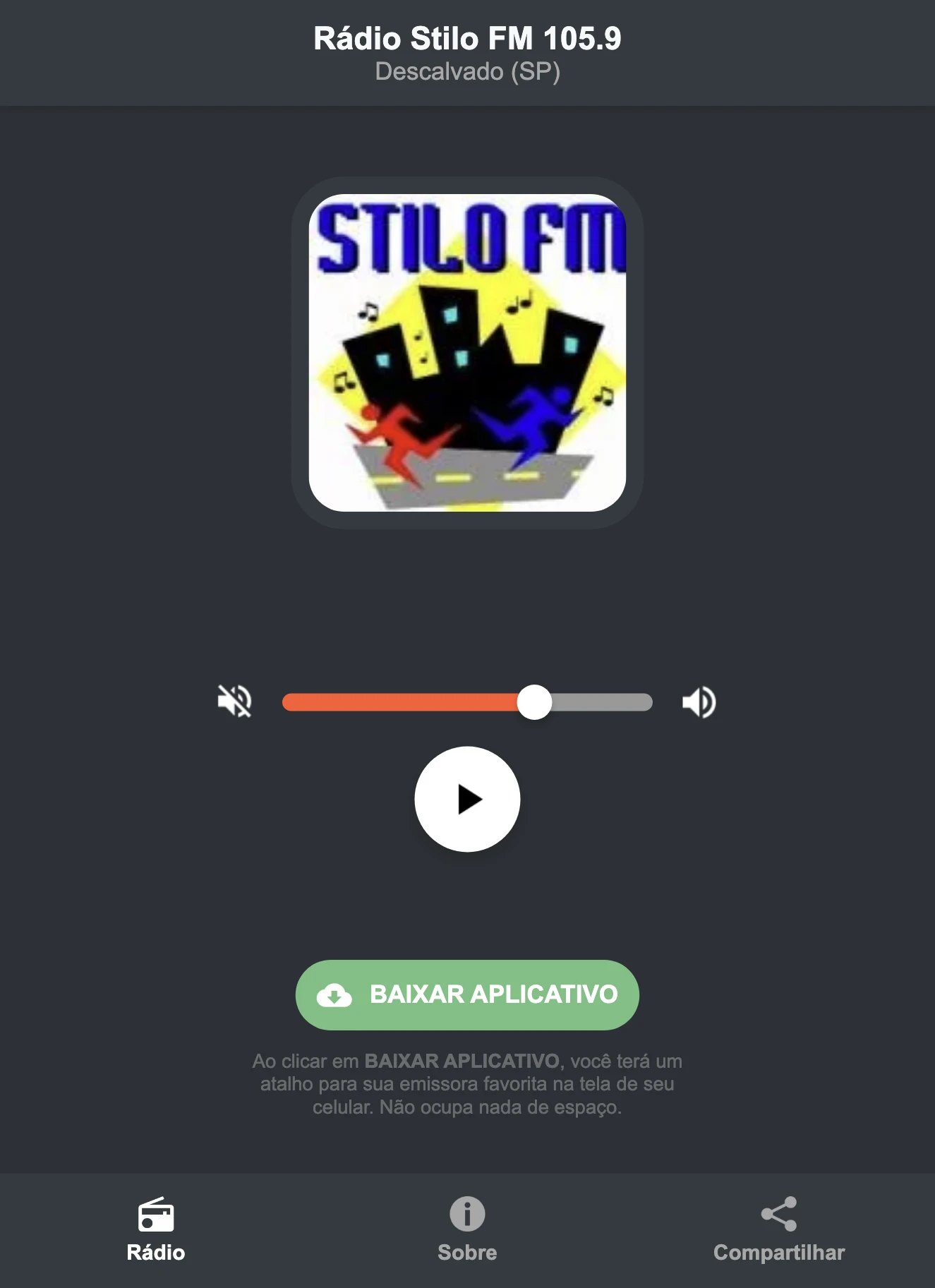This screenshot has height=1288, width=935.
Task: Set volume to maximum via speaker icon
Action: 699,701
